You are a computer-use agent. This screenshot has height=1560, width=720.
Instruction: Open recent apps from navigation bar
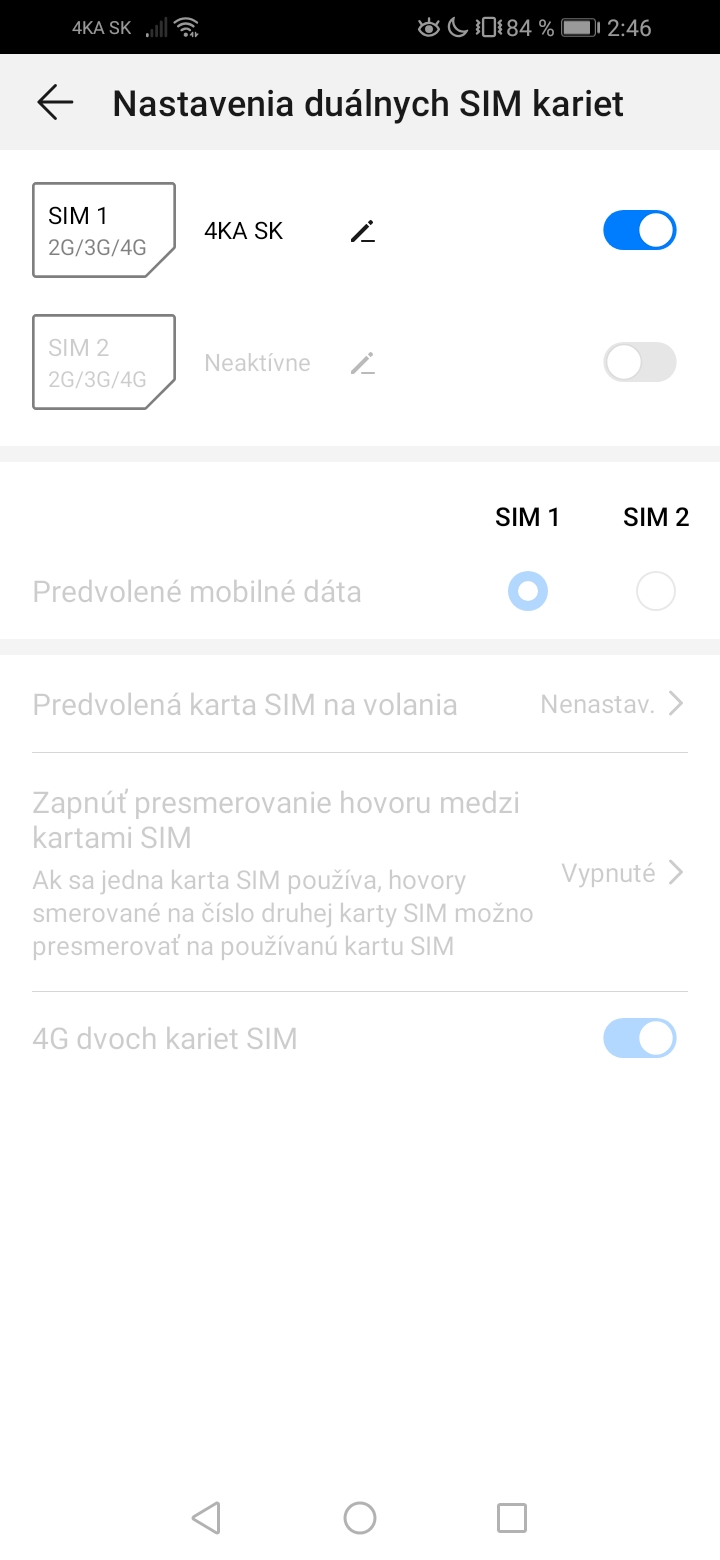click(x=512, y=1518)
